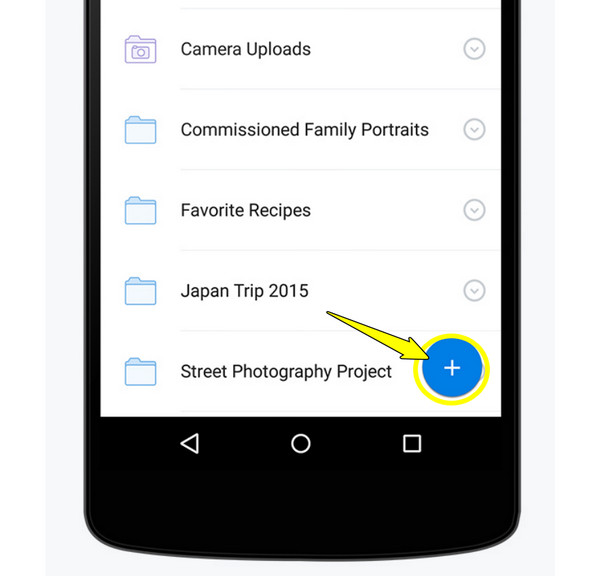Expand options for Camera Uploads
The height and width of the screenshot is (576, 600).
pyautogui.click(x=475, y=49)
